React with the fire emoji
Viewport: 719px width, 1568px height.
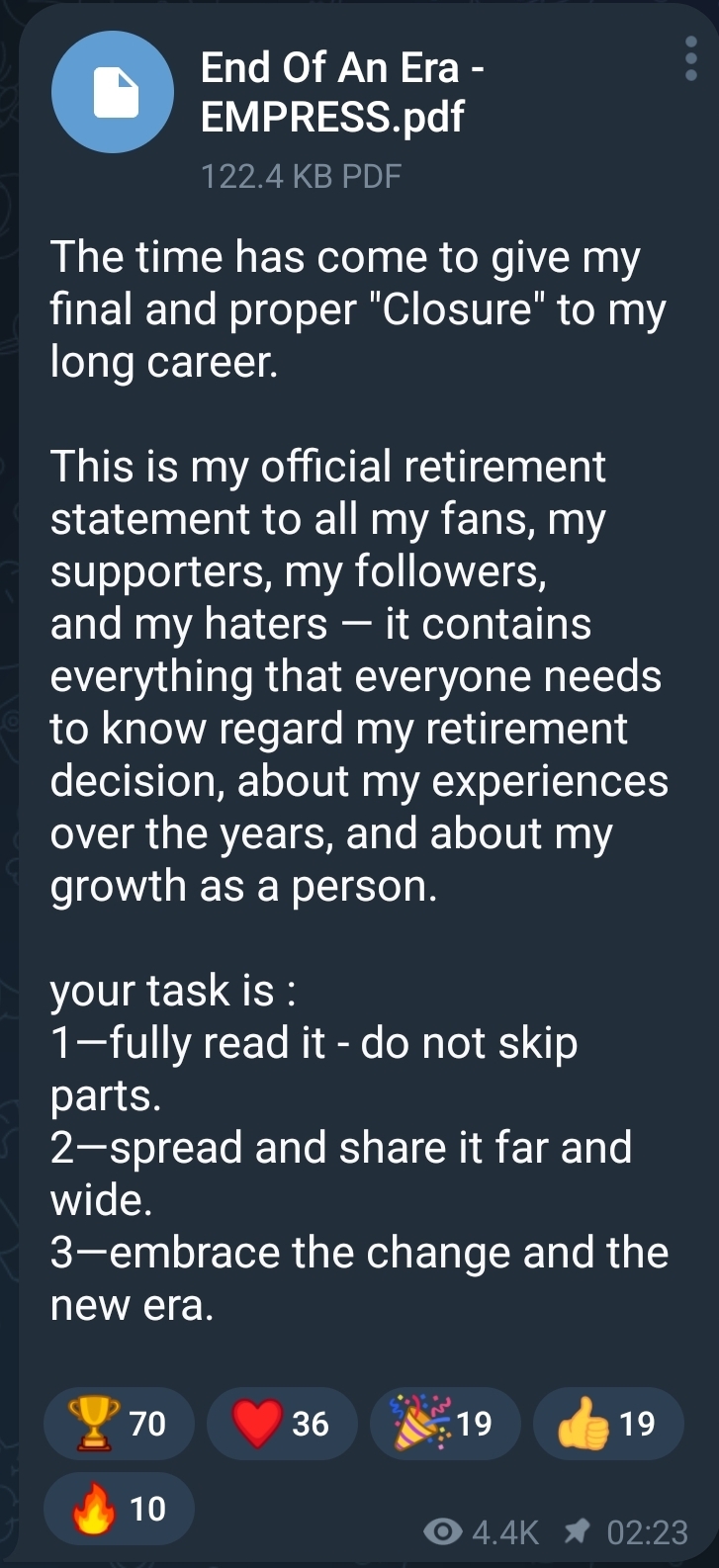pyautogui.click(x=119, y=1509)
